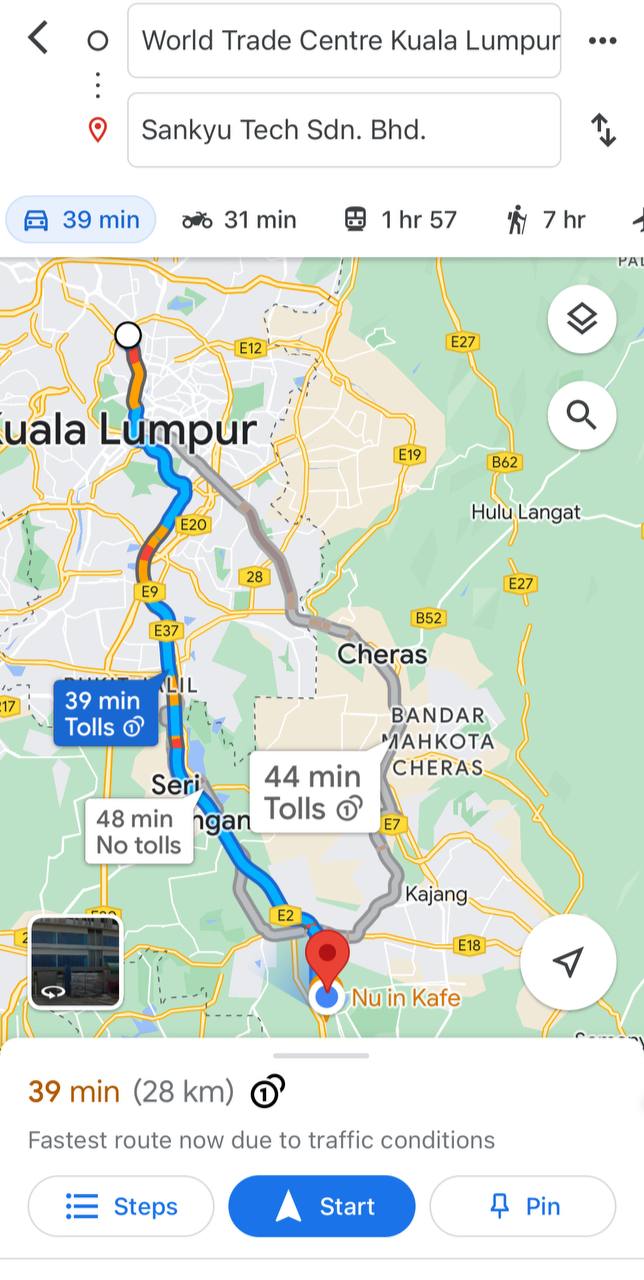Edit the starting point World Trade Centre
Viewport: 644px width, 1280px height.
[343, 41]
